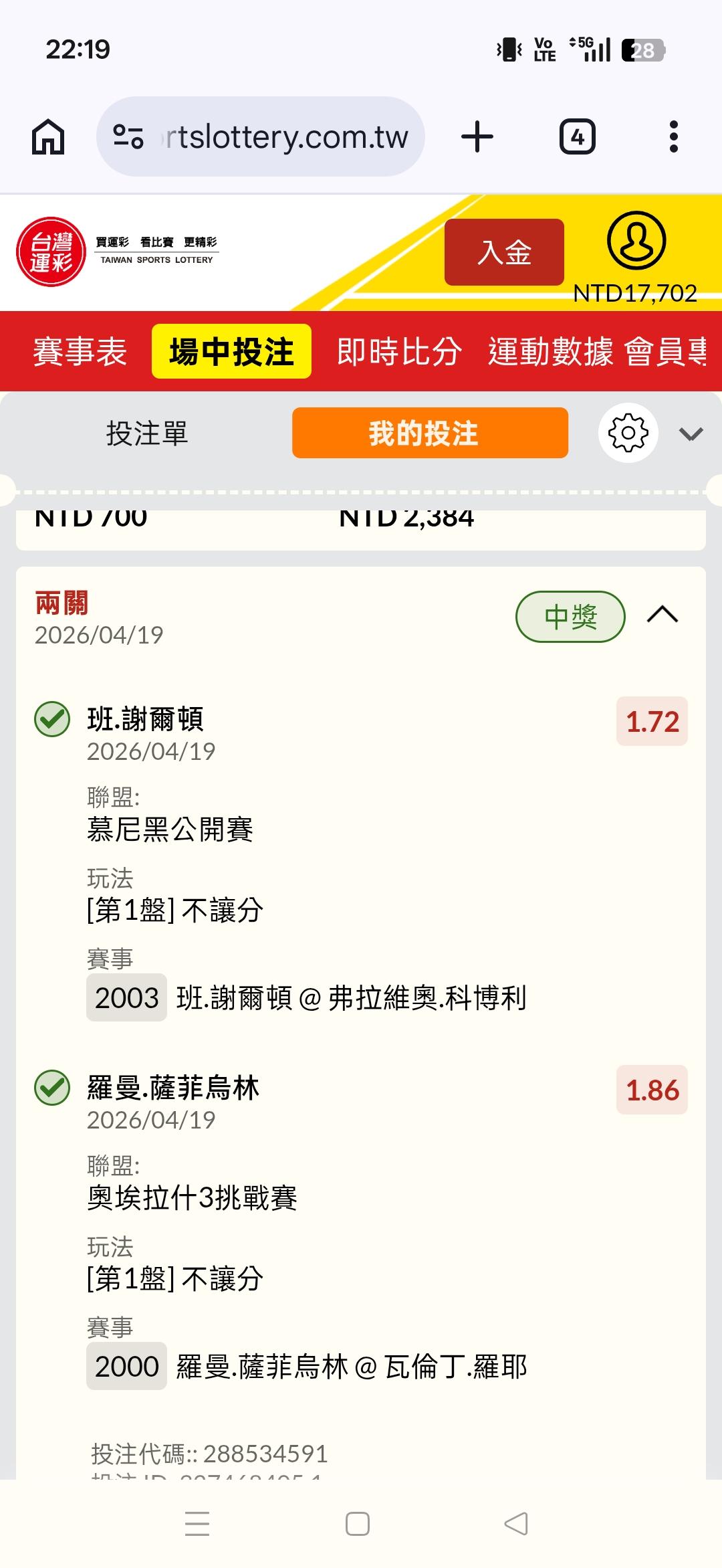Open the tab switcher showing 4

pyautogui.click(x=577, y=136)
